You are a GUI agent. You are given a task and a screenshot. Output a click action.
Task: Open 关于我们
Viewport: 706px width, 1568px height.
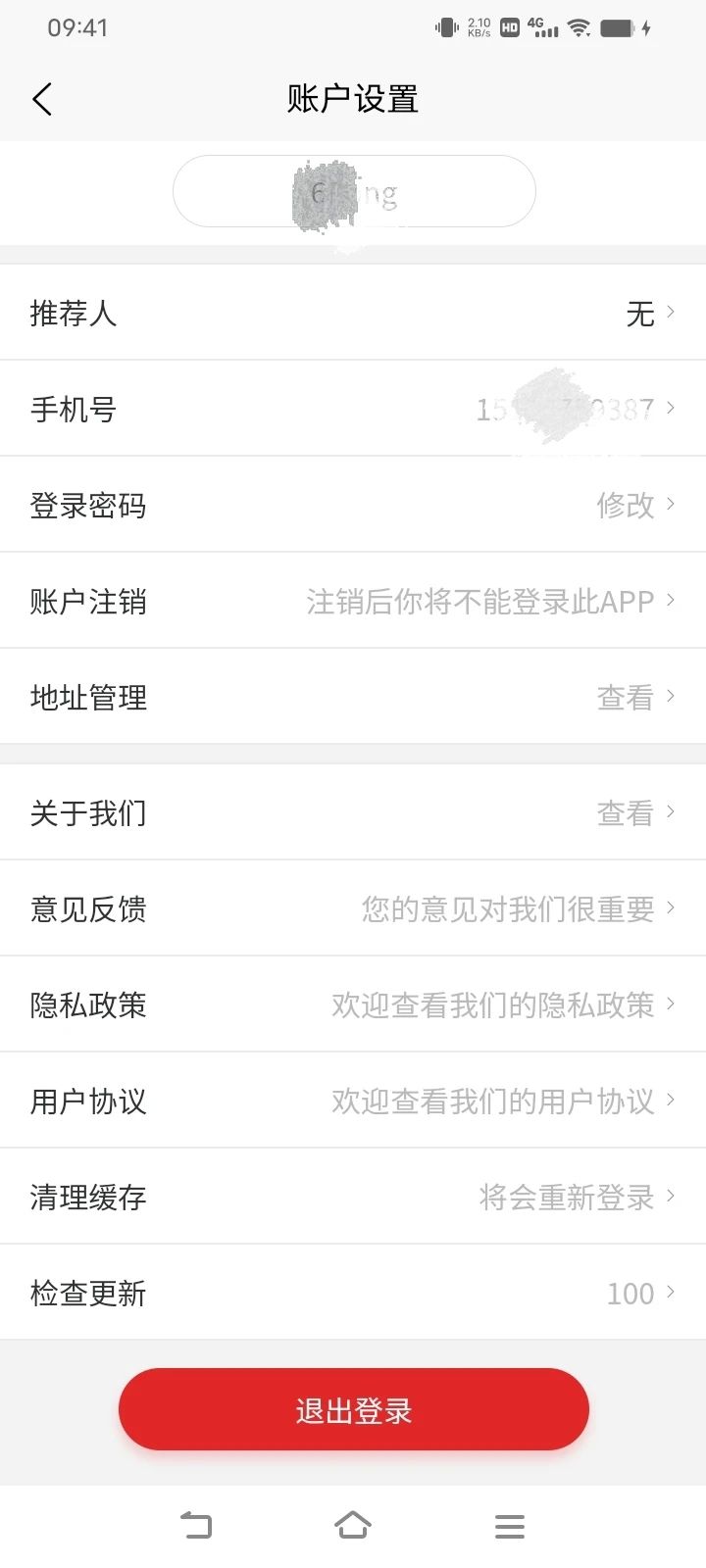pos(353,812)
